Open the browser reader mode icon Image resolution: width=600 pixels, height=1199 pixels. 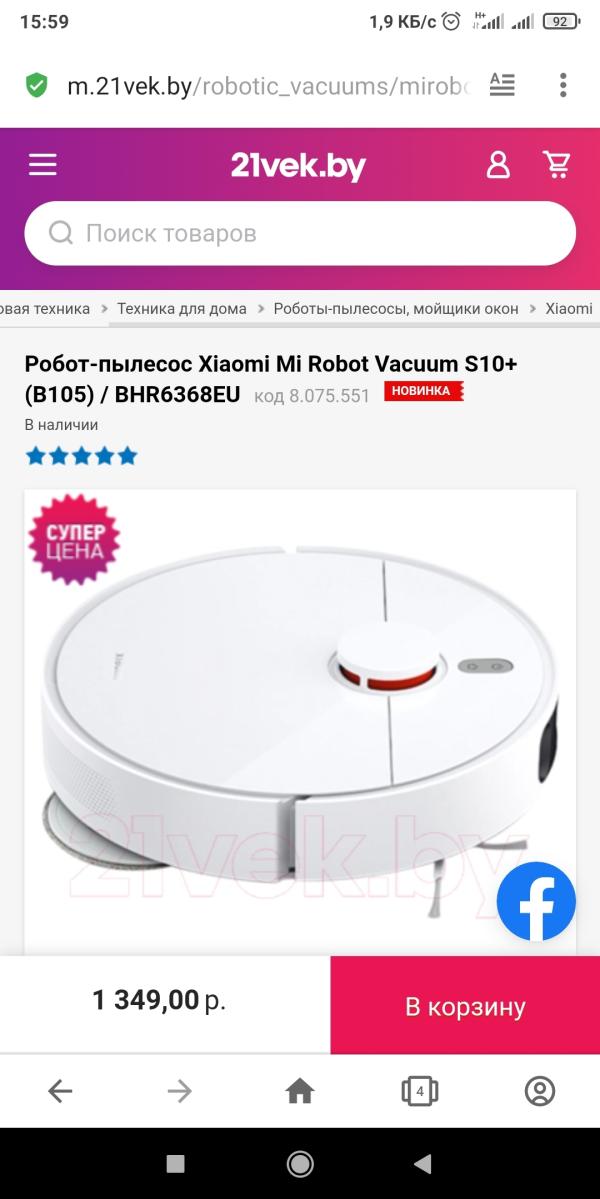(502, 85)
